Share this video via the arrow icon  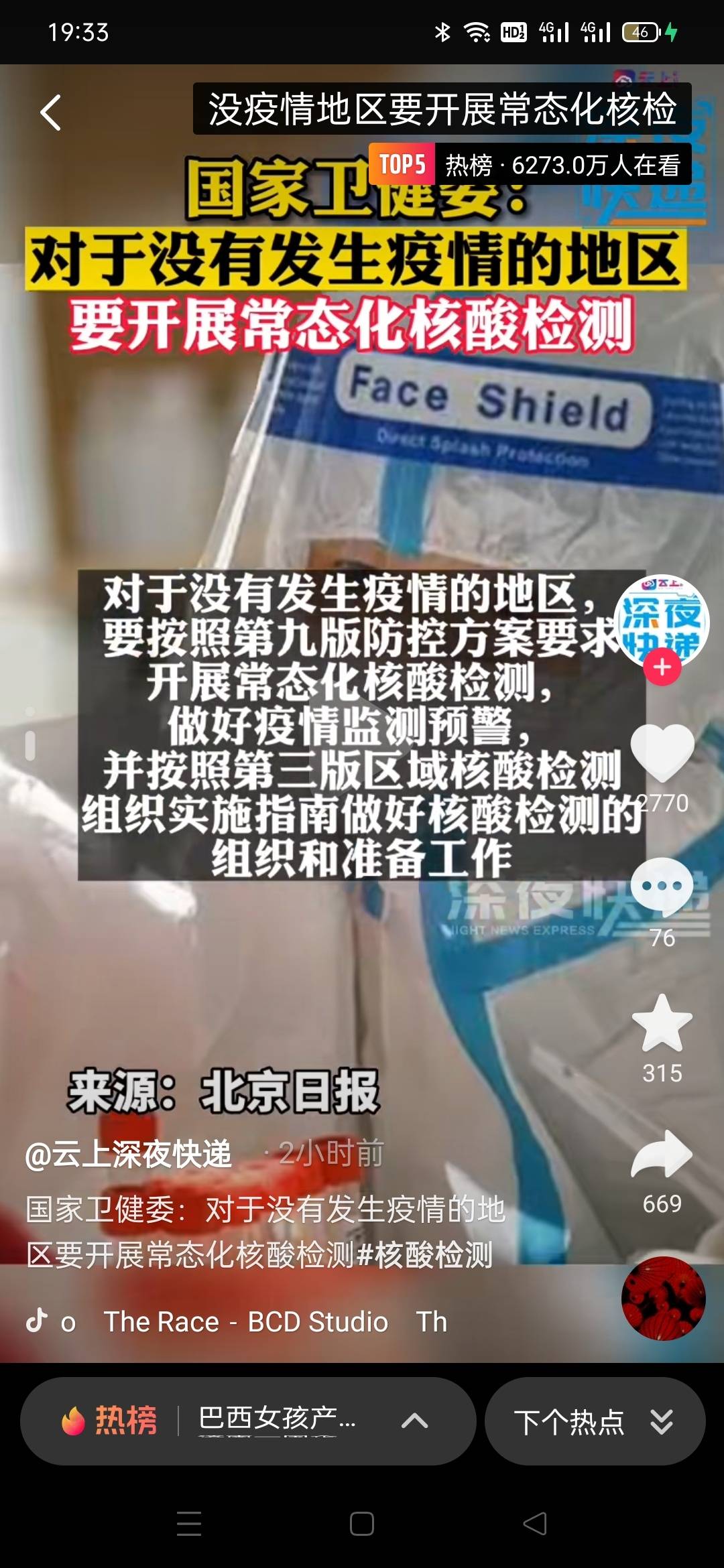tap(662, 1155)
